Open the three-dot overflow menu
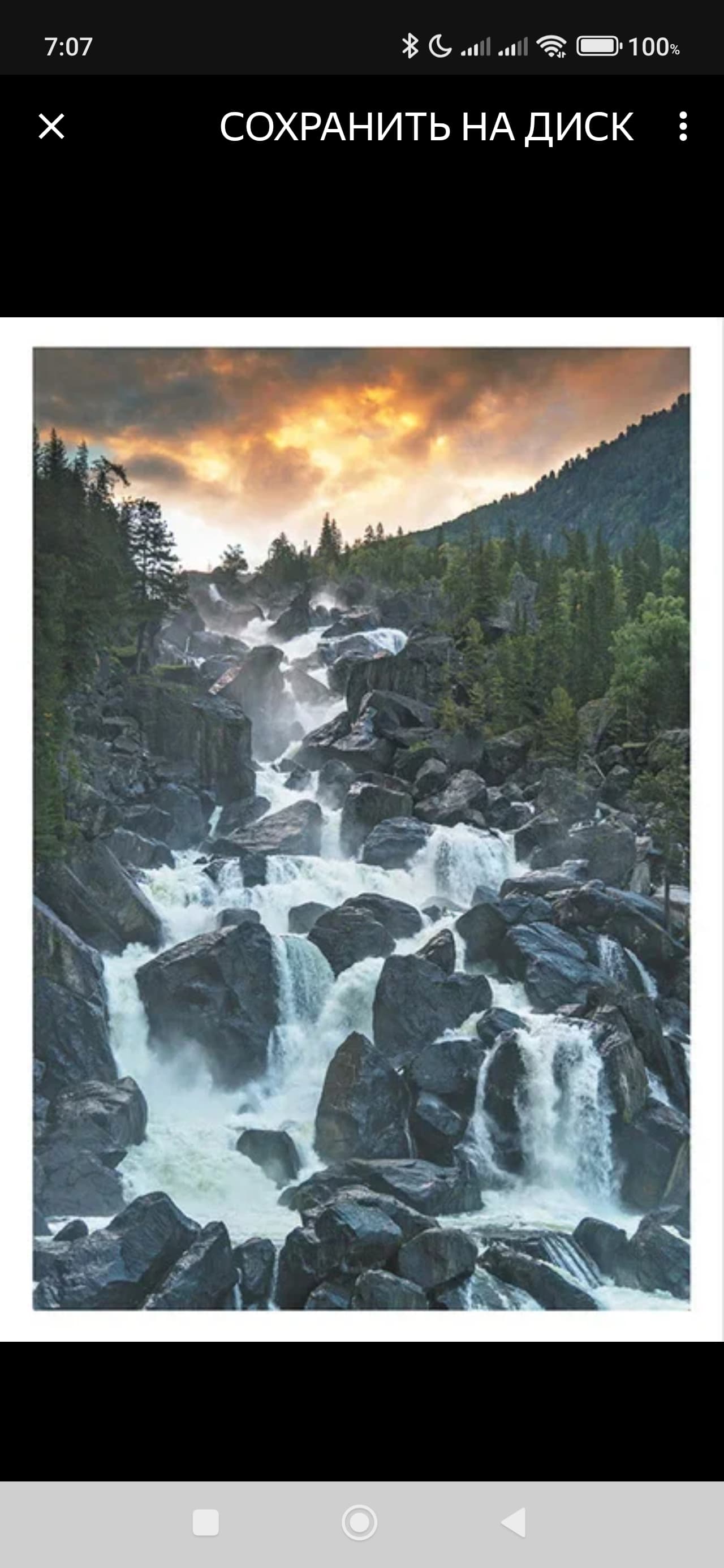 (683, 127)
